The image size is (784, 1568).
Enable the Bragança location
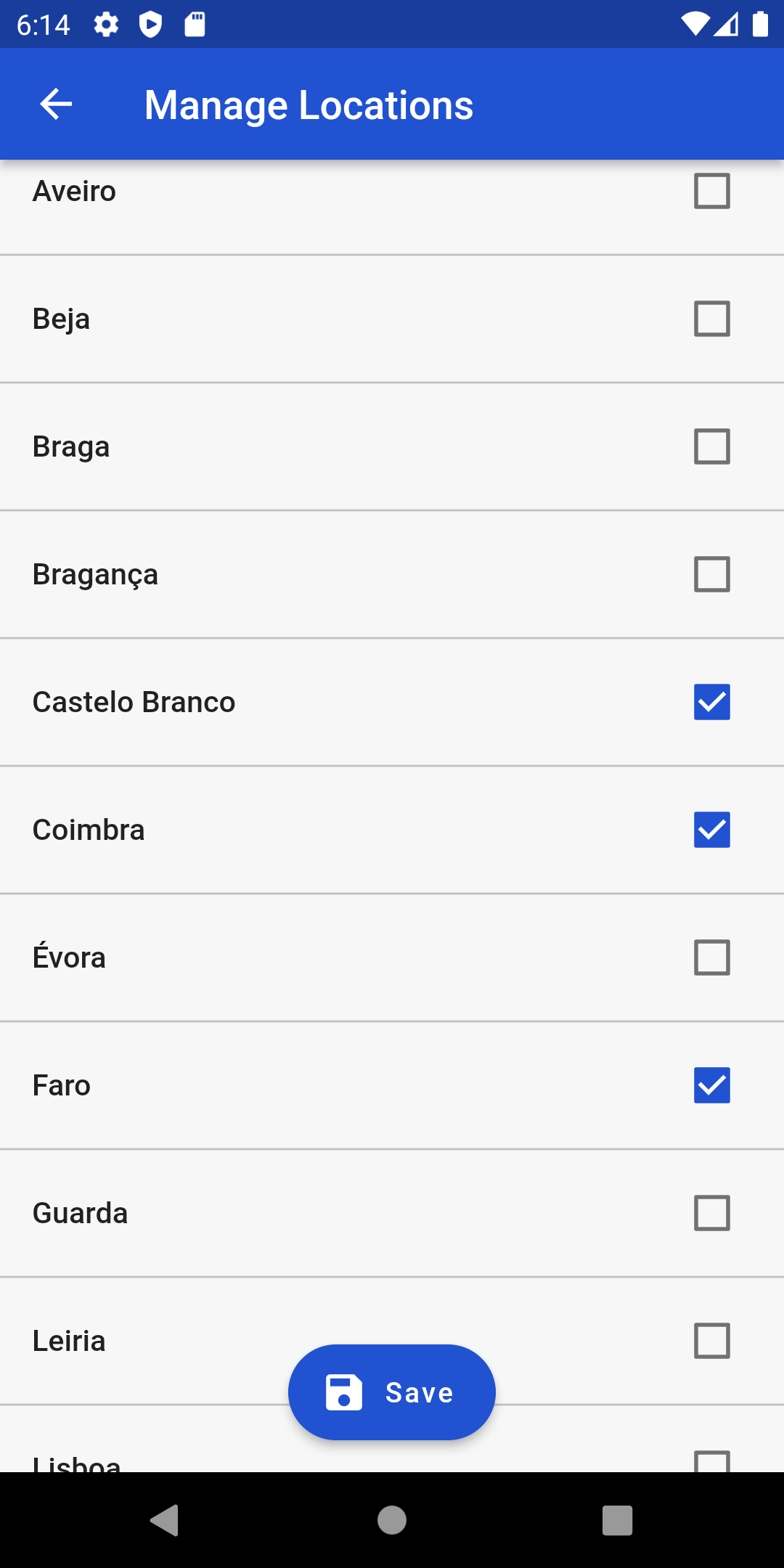pos(711,574)
